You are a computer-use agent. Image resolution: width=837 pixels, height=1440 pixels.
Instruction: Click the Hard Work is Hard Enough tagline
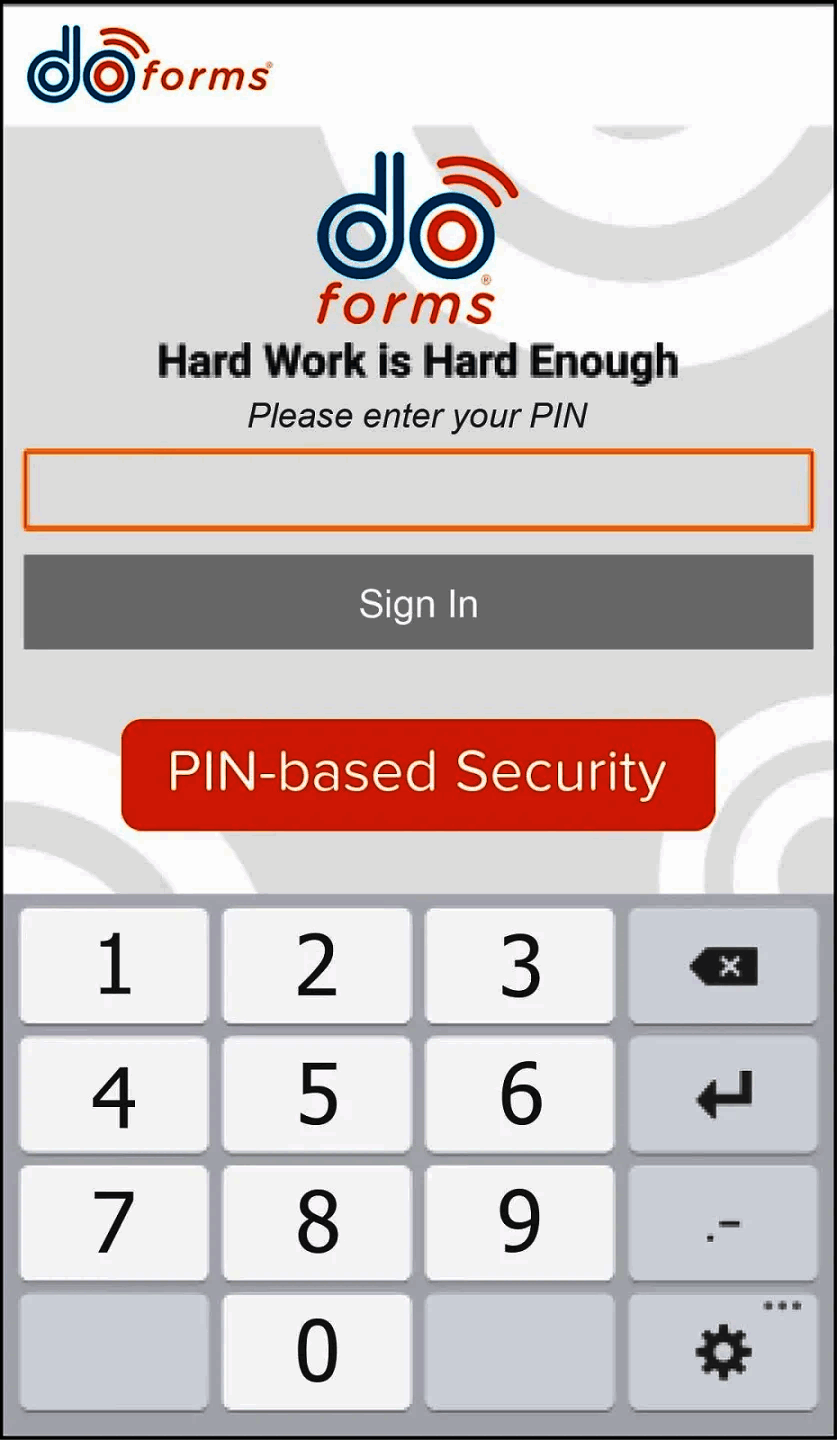point(418,361)
